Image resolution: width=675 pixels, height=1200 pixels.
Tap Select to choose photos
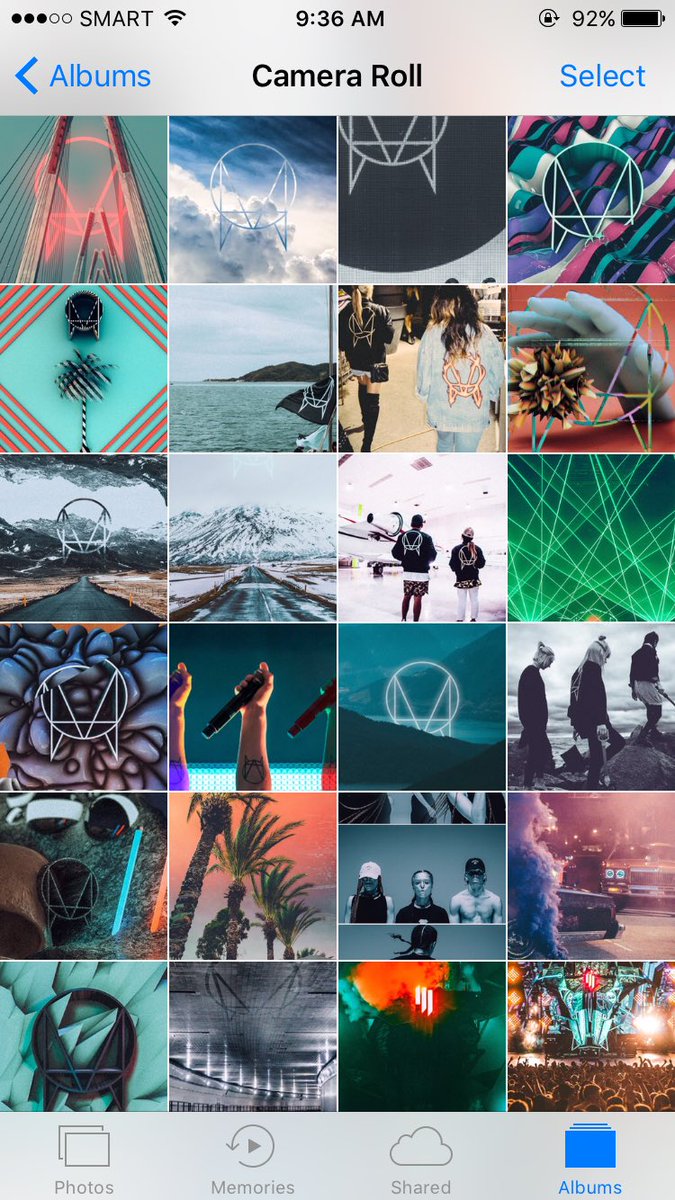pos(602,76)
